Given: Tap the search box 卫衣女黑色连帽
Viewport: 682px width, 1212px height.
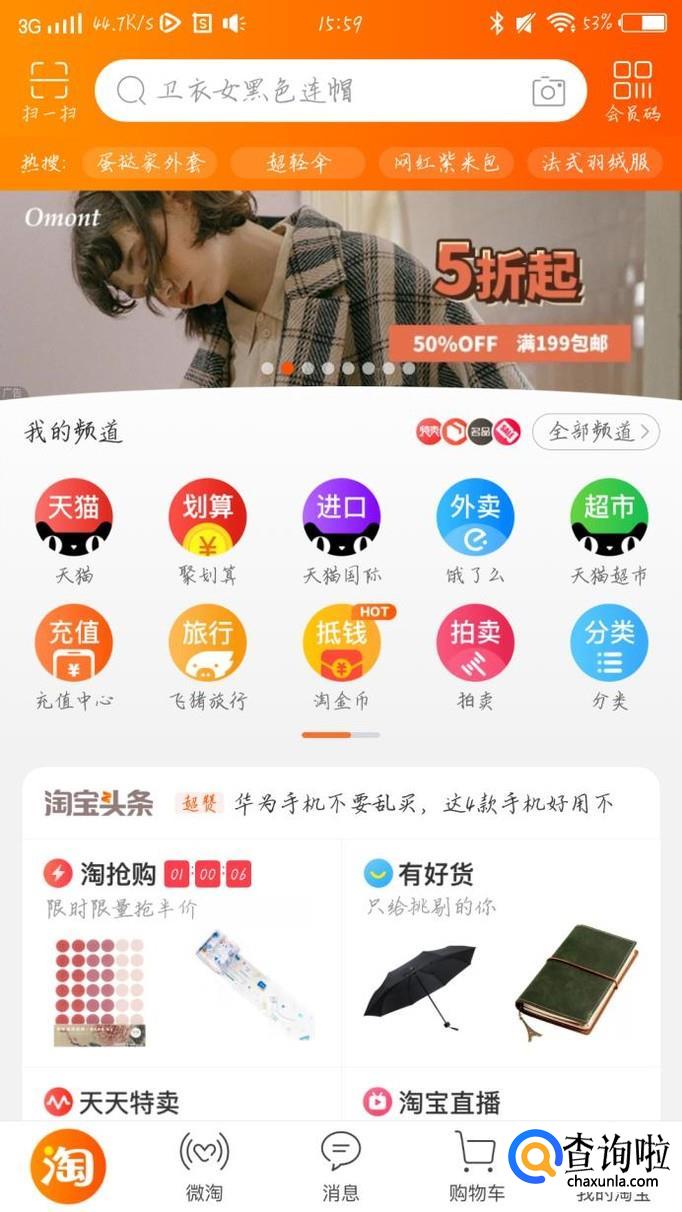Looking at the screenshot, I should (320, 91).
